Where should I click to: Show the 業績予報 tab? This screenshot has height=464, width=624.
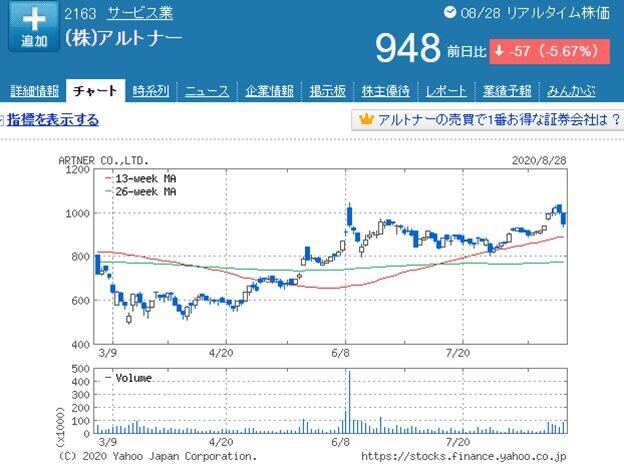tap(507, 91)
